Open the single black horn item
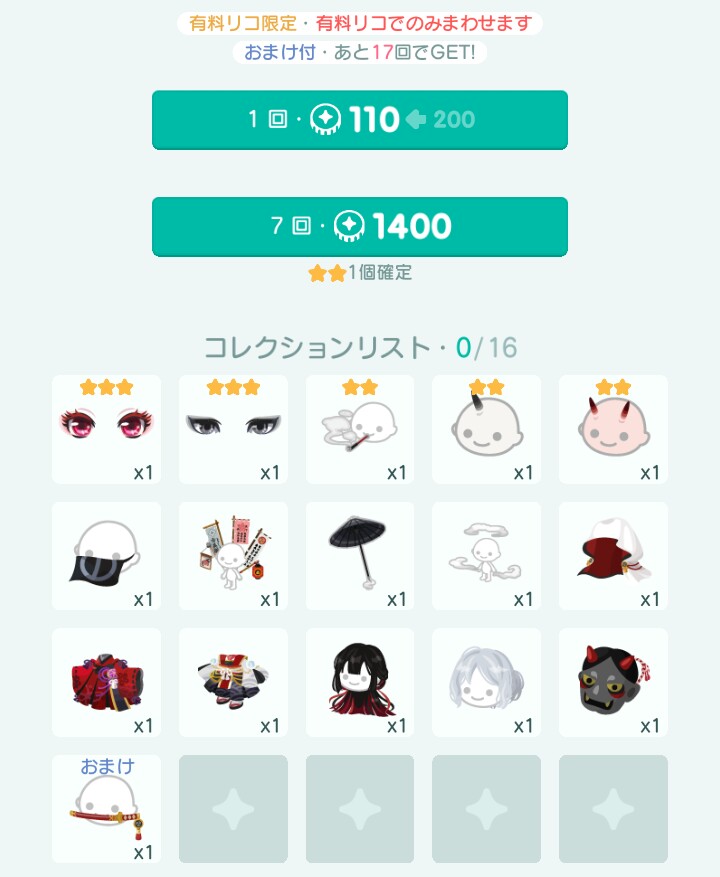 click(x=486, y=429)
